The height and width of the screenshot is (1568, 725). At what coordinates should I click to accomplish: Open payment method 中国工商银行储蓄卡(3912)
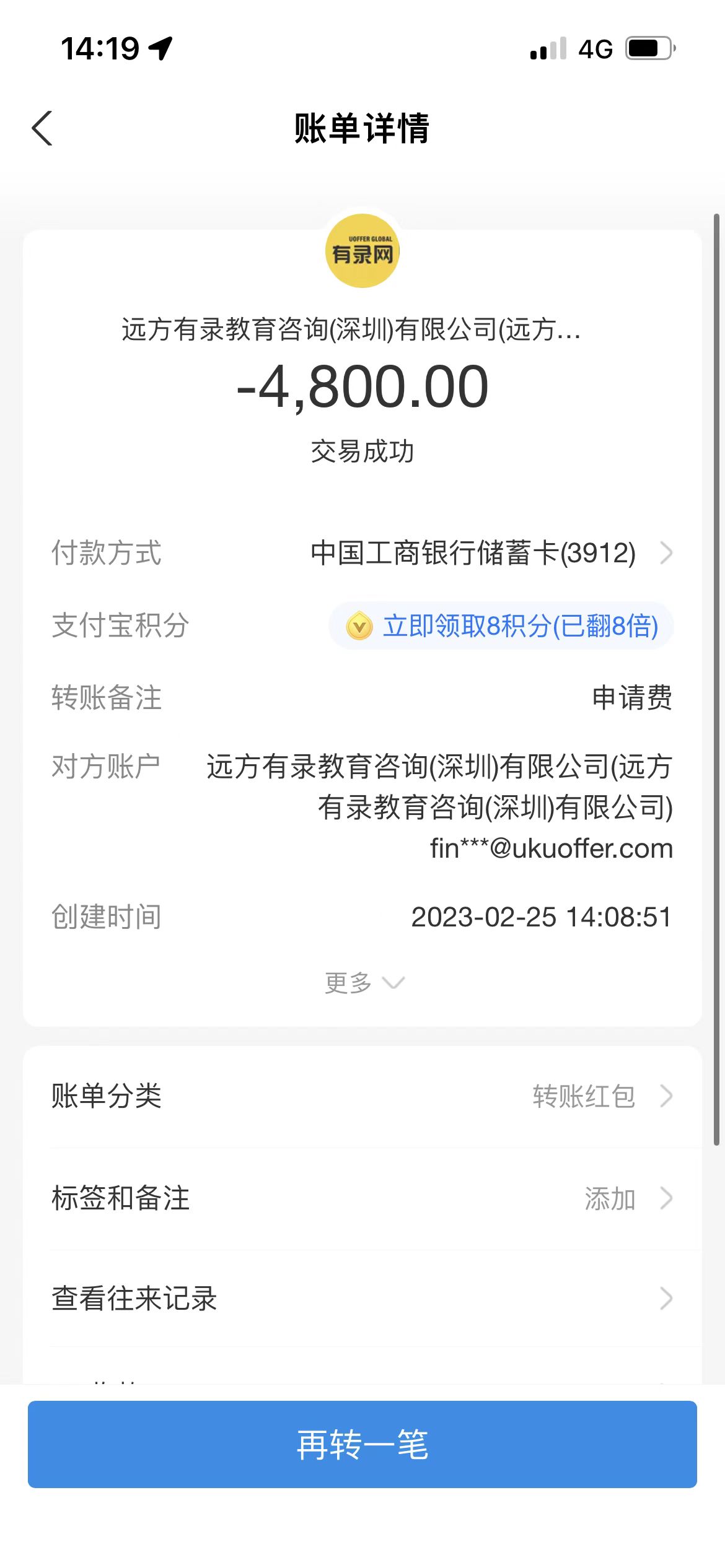(490, 553)
